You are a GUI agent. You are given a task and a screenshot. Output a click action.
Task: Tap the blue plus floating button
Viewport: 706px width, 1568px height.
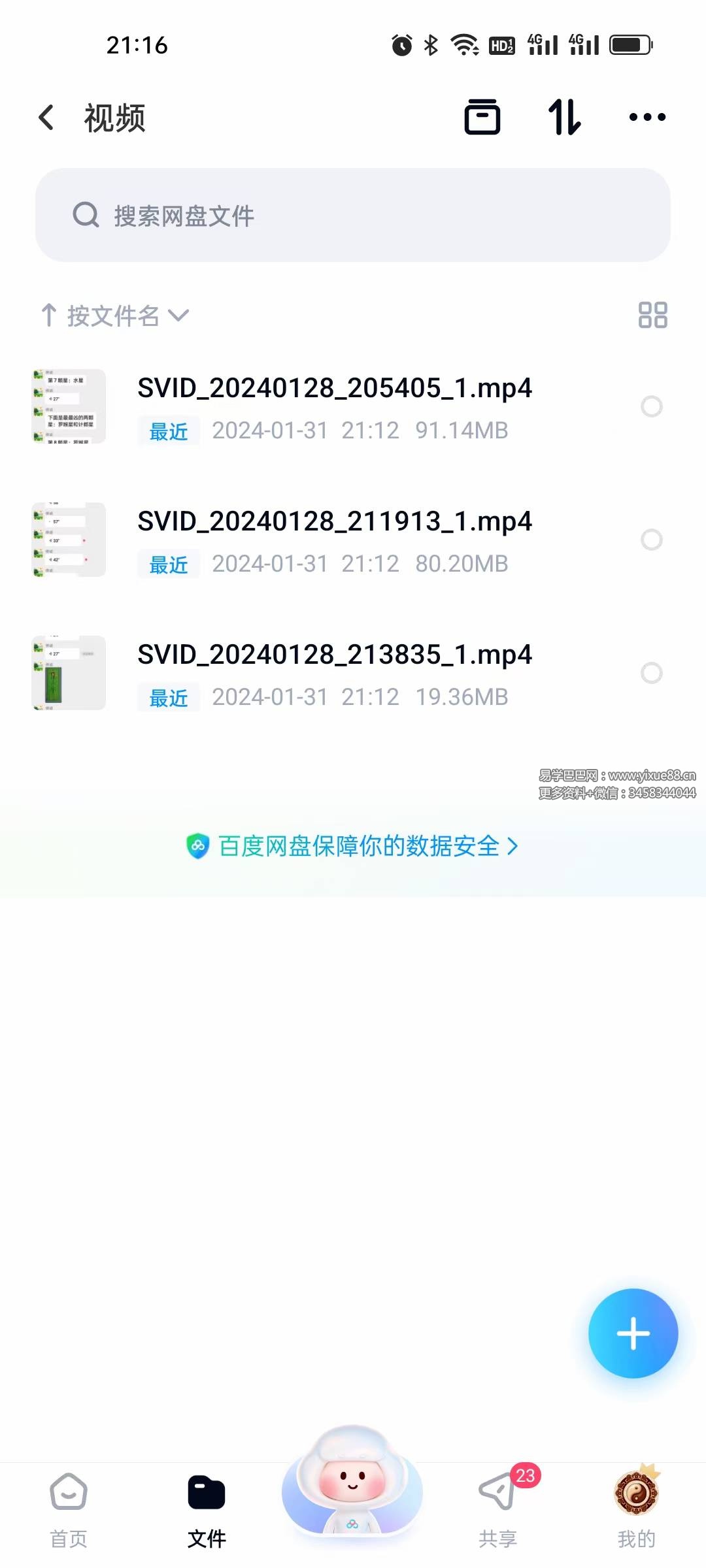(x=633, y=1333)
